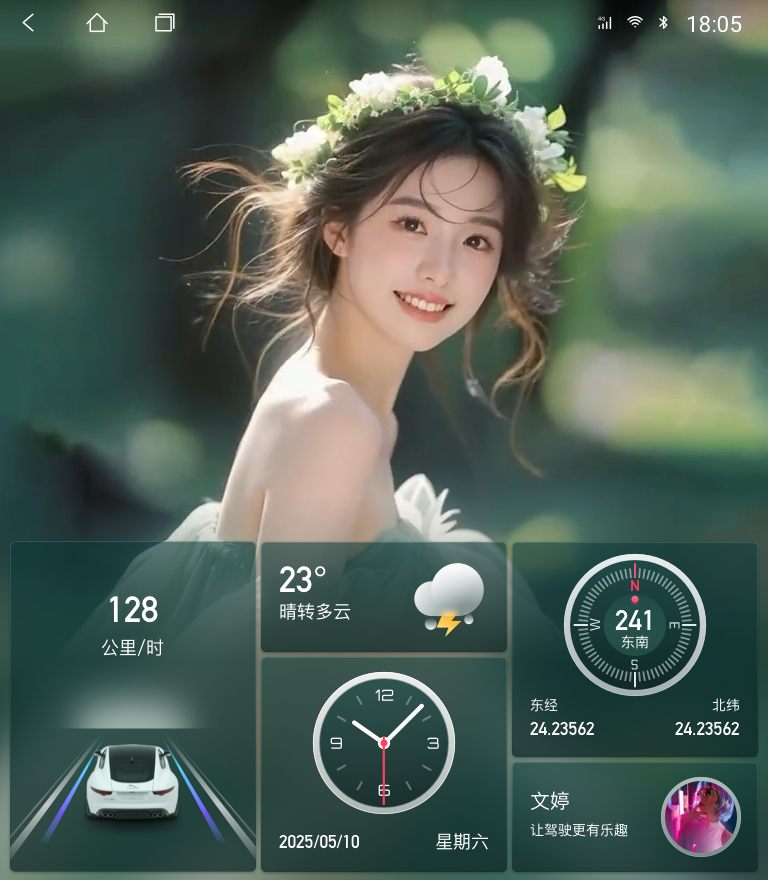Open the 文婷 assistant card
Image resolution: width=768 pixels, height=880 pixels.
point(634,816)
